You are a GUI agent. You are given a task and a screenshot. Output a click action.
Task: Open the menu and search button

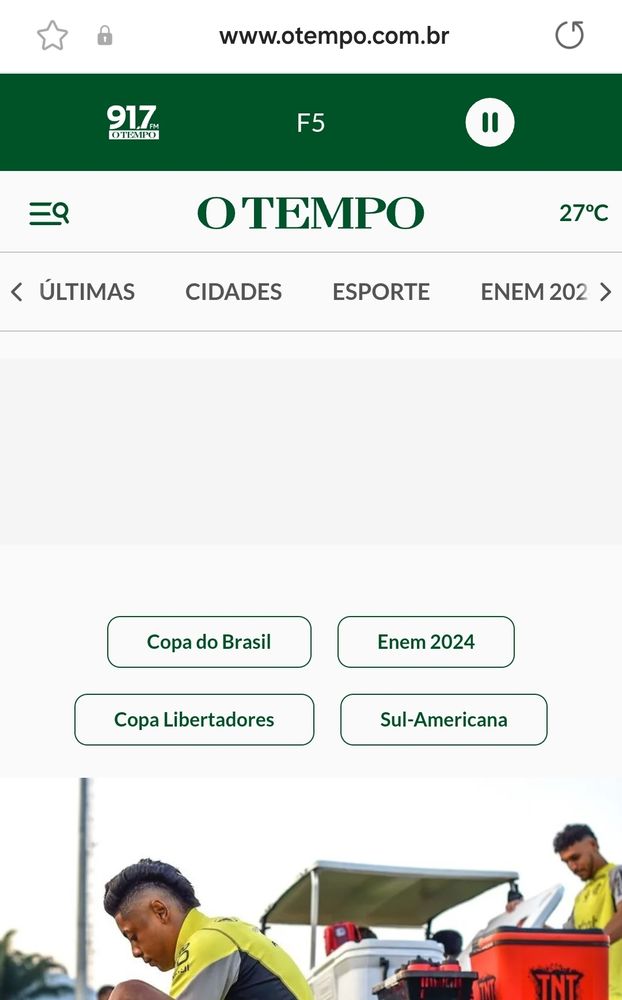[49, 213]
